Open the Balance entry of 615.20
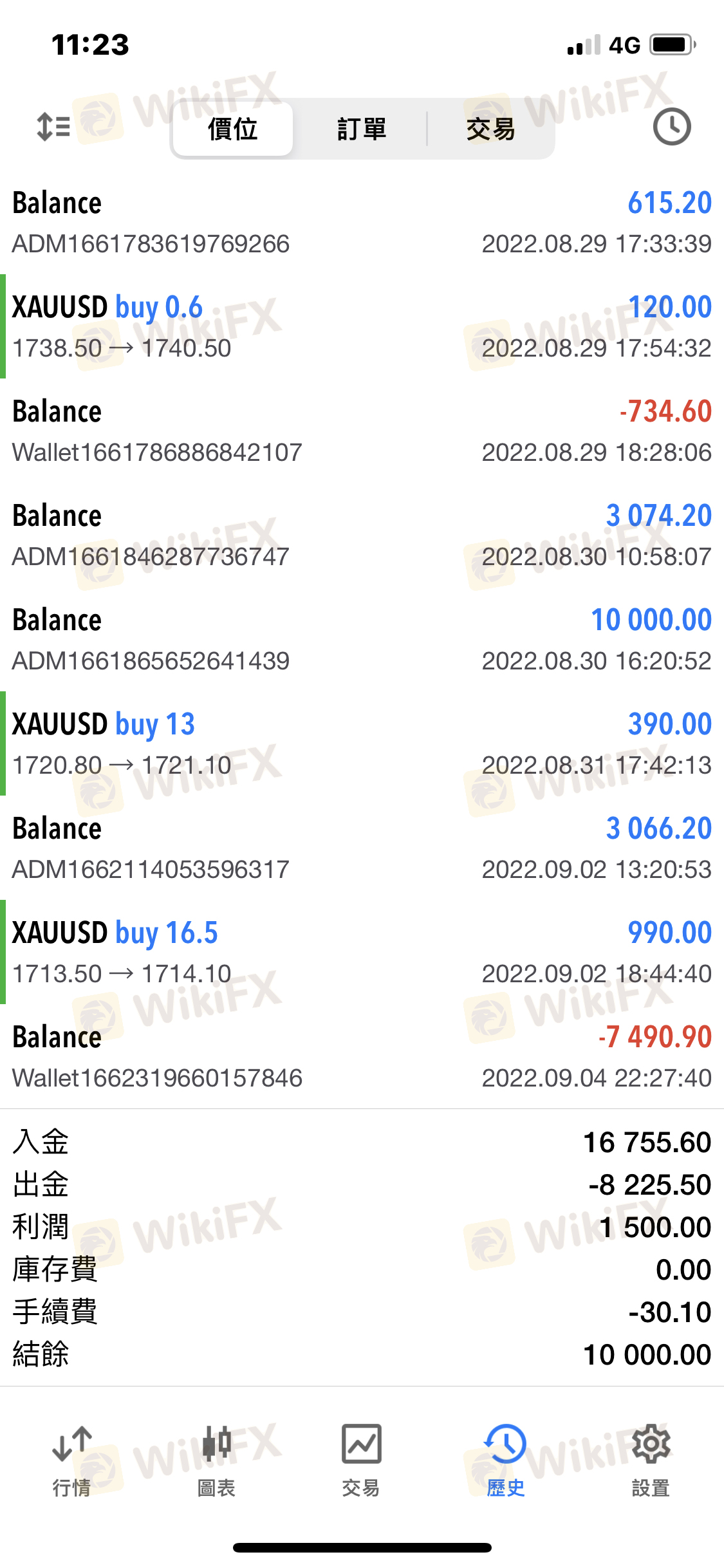This screenshot has height=1568, width=724. coord(362,223)
